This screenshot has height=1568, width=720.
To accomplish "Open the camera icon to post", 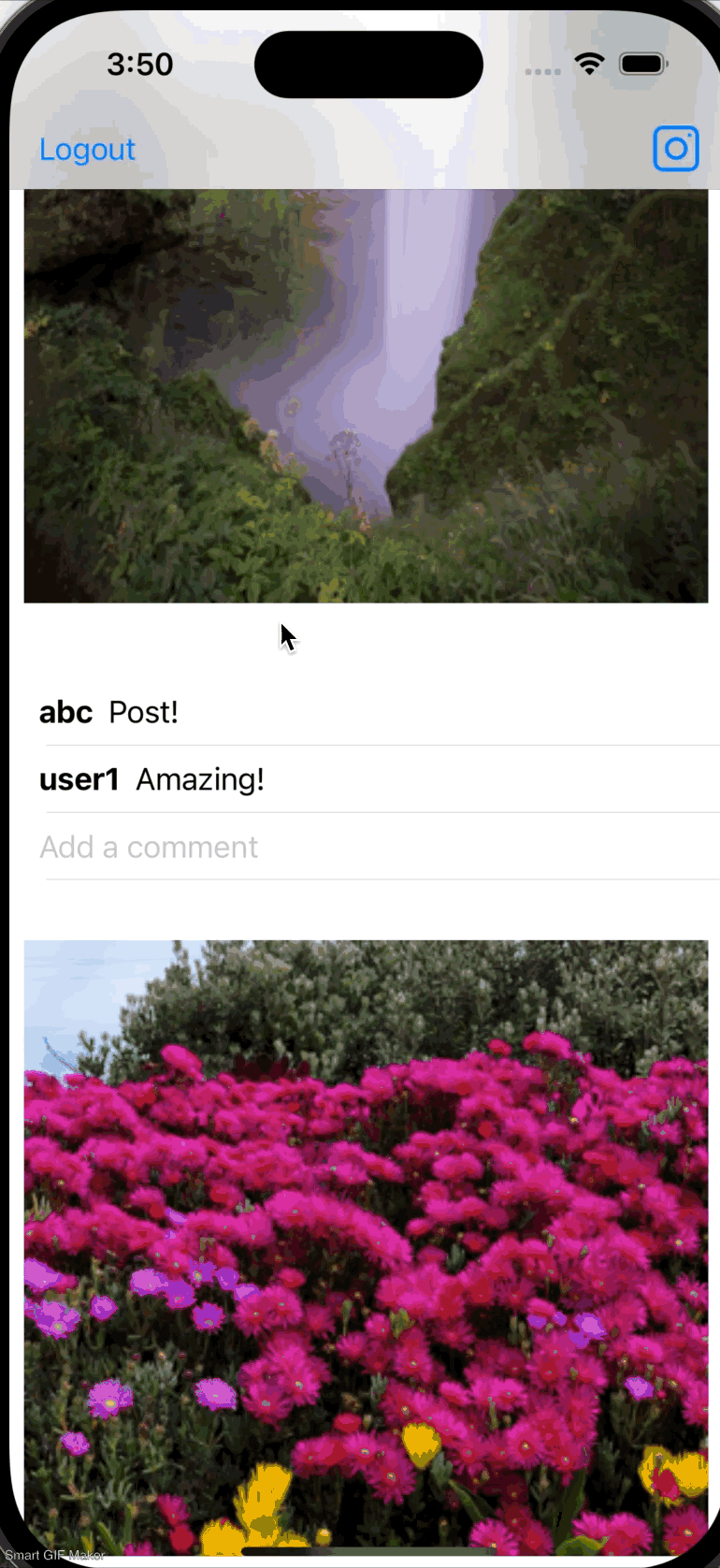I will click(675, 149).
